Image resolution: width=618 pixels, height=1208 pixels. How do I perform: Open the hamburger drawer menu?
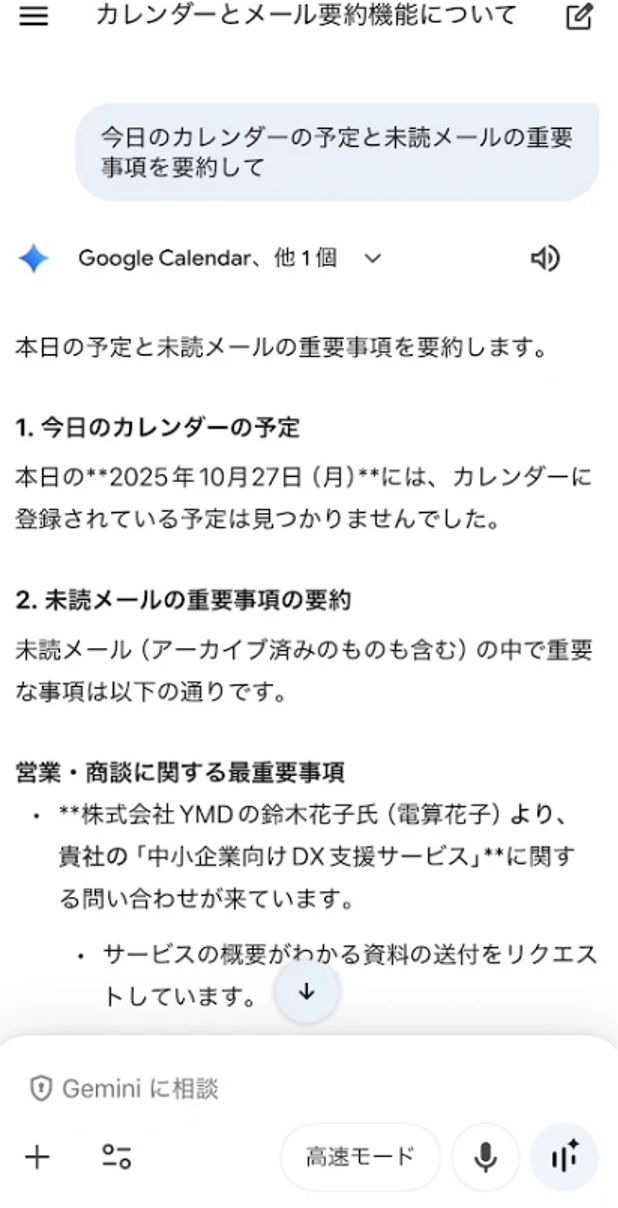pyautogui.click(x=34, y=17)
